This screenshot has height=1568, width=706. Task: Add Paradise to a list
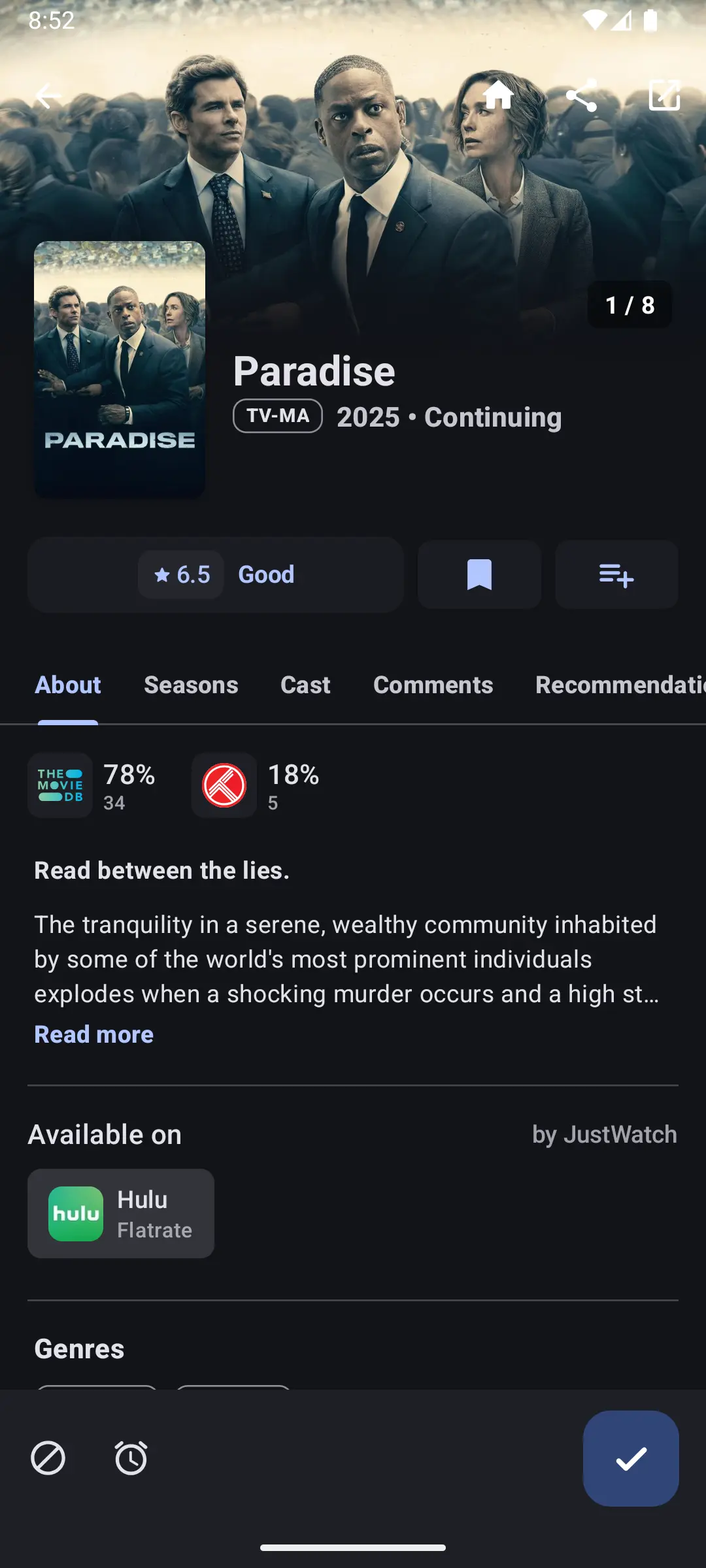616,575
